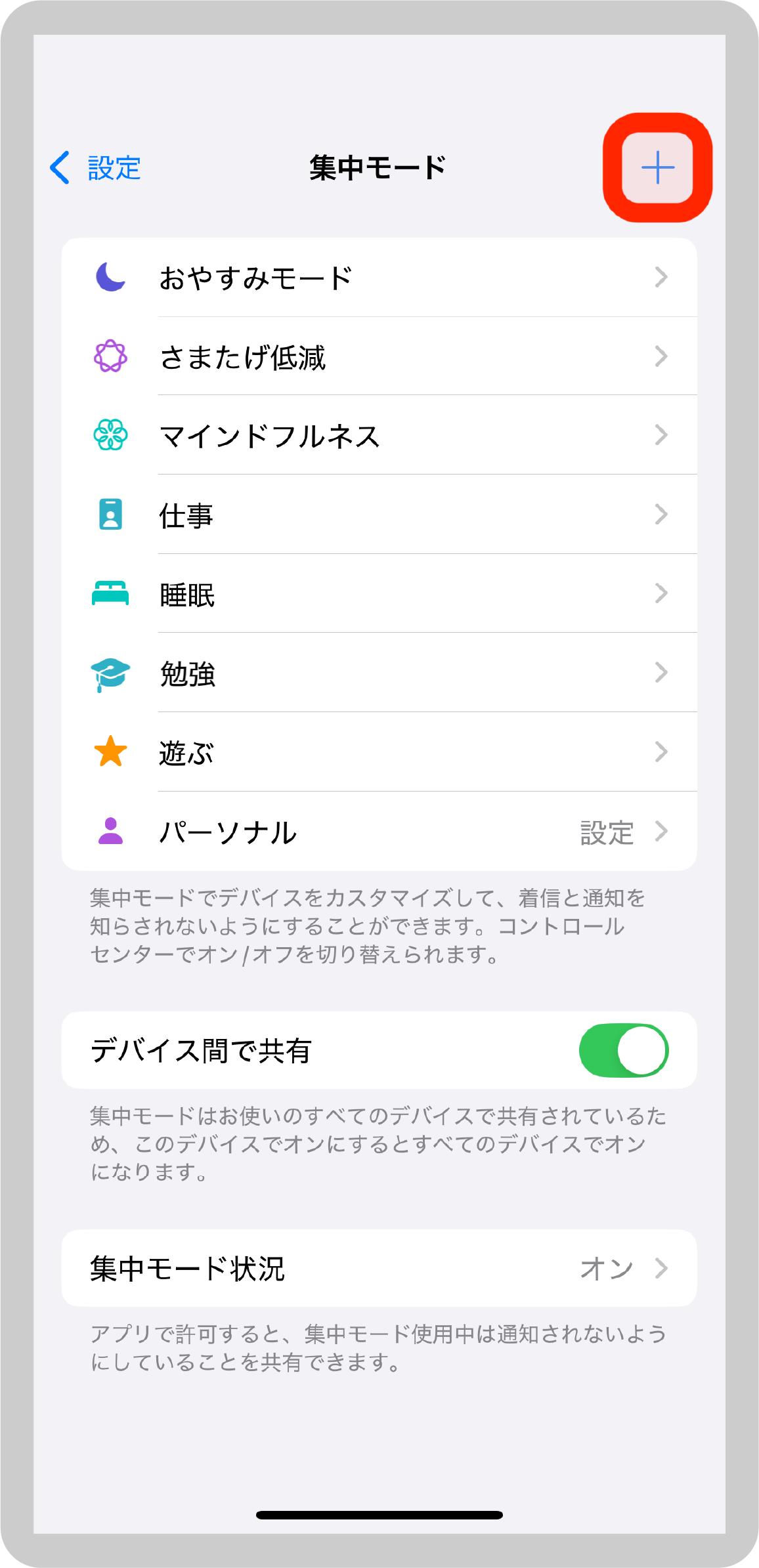Open the 遊ぶ focus

coord(379,752)
